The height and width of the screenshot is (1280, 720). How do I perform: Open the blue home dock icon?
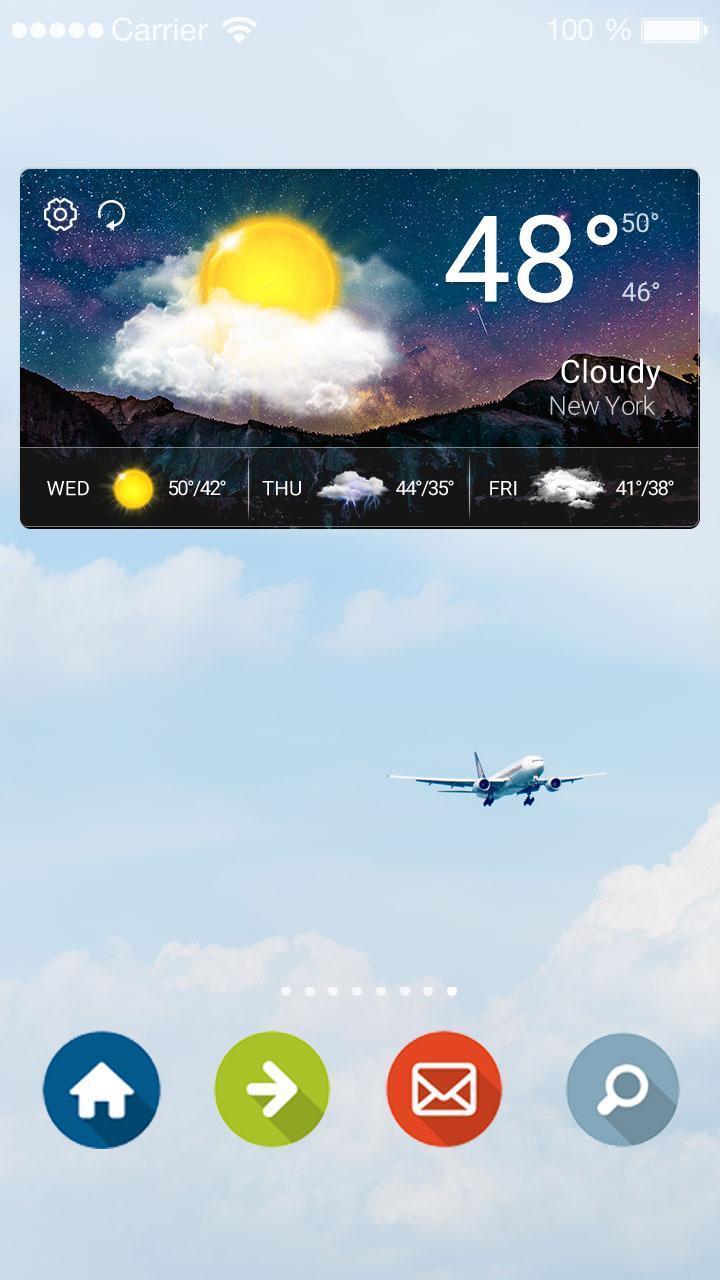coord(101,1090)
